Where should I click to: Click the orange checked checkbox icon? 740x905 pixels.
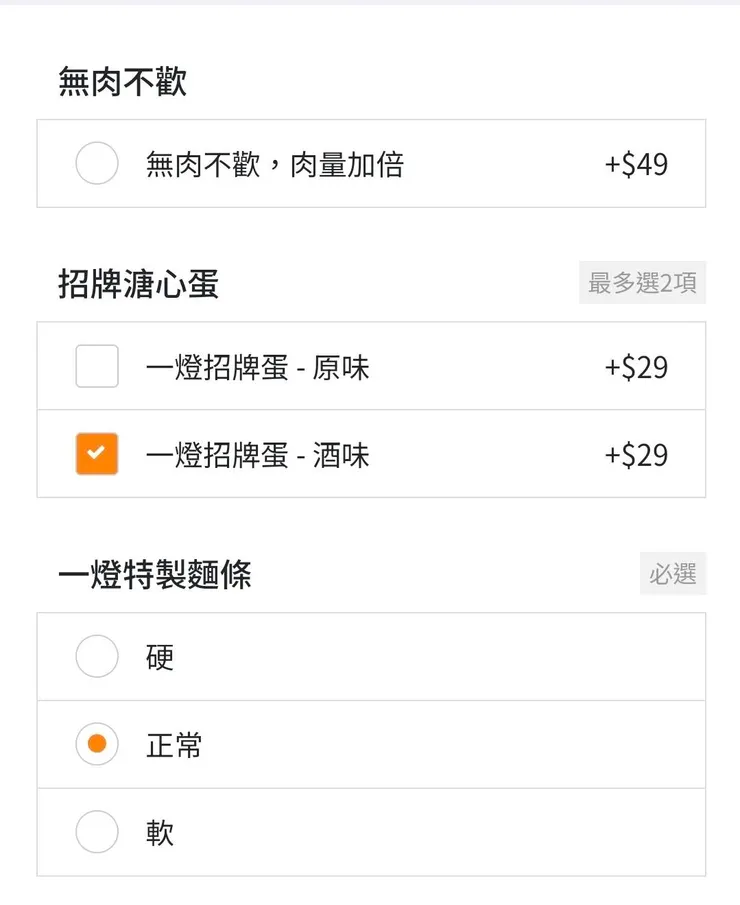[96, 454]
